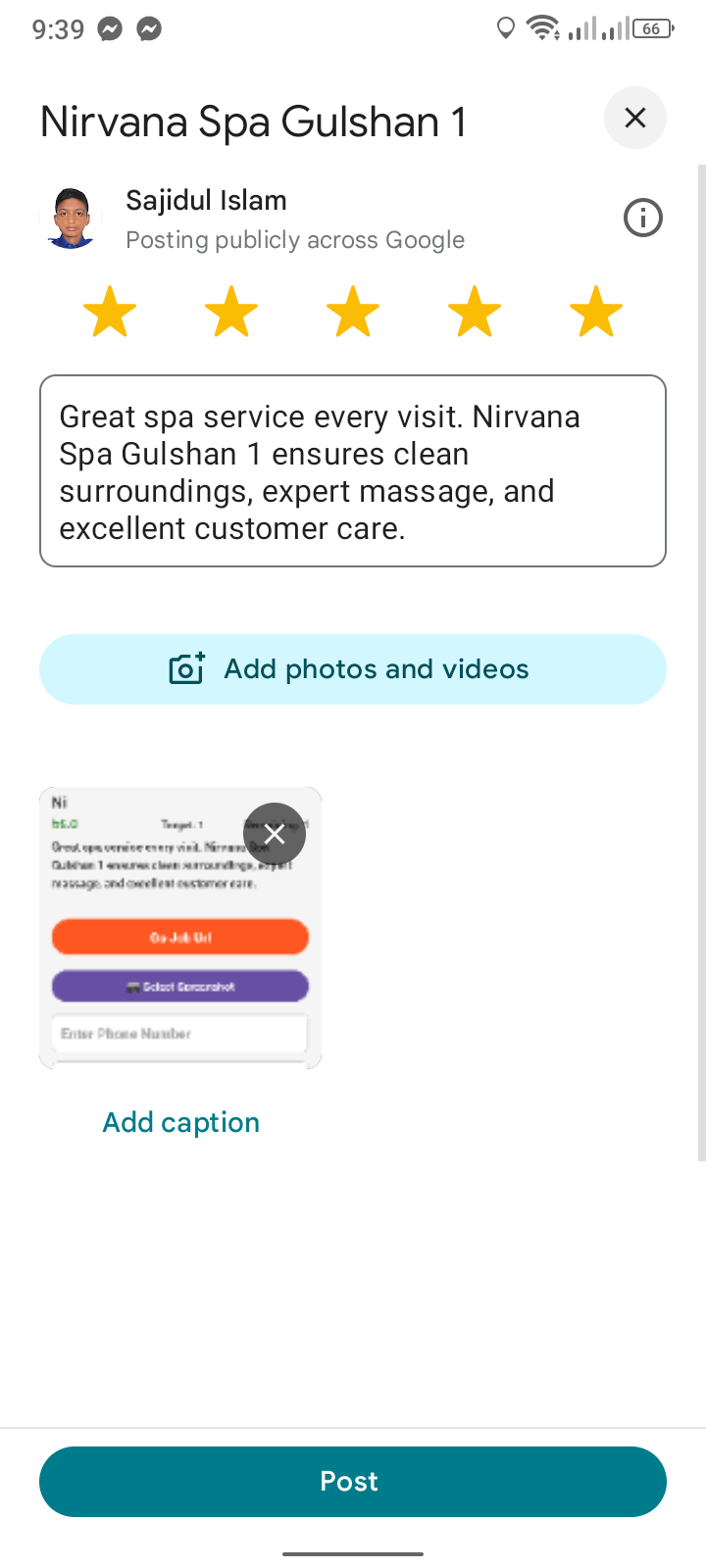Tap Add photos and videos
This screenshot has height=1568, width=706.
pyautogui.click(x=353, y=669)
